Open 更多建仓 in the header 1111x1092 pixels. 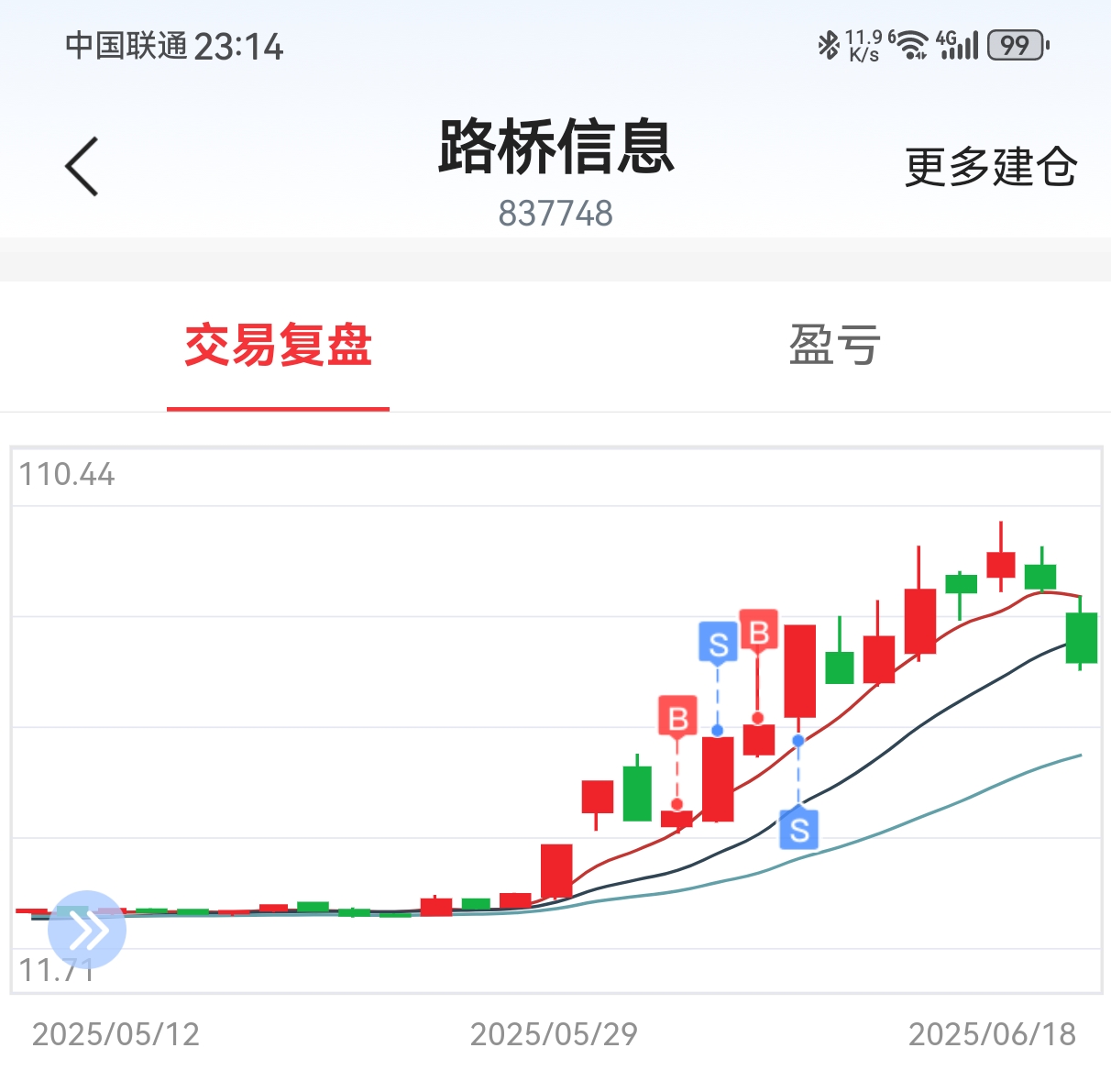point(990,167)
